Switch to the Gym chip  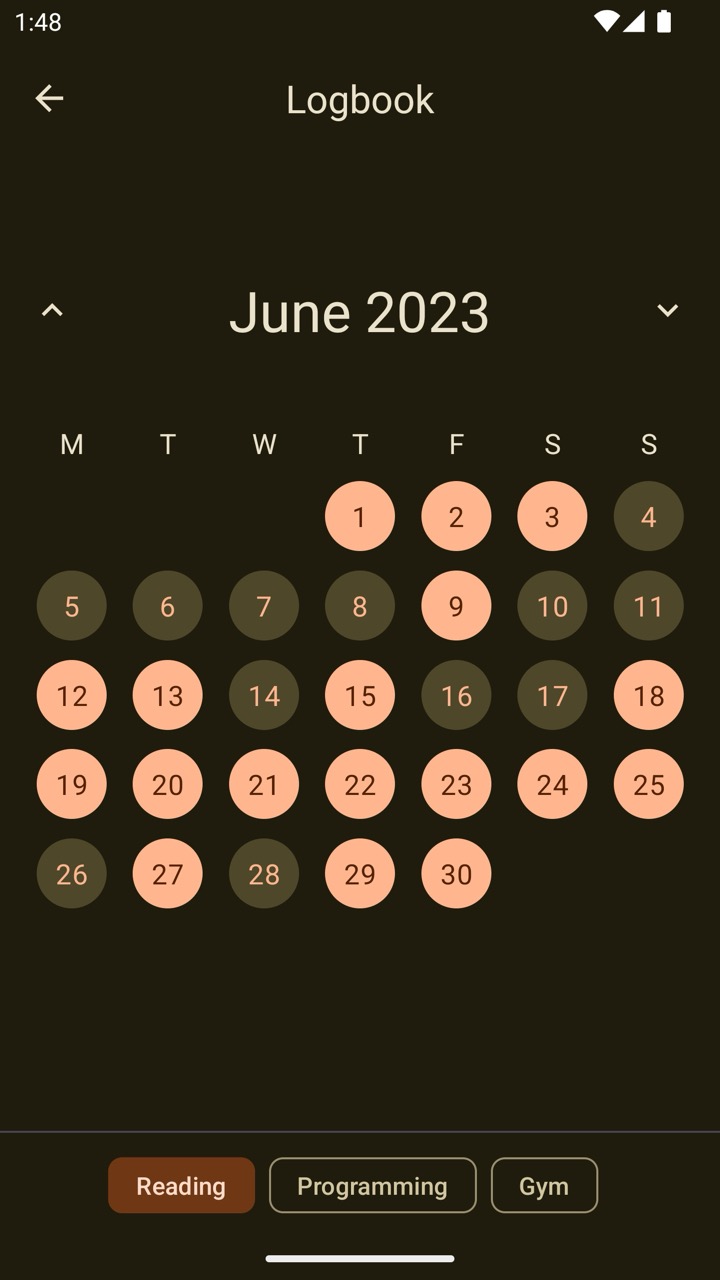click(544, 1185)
